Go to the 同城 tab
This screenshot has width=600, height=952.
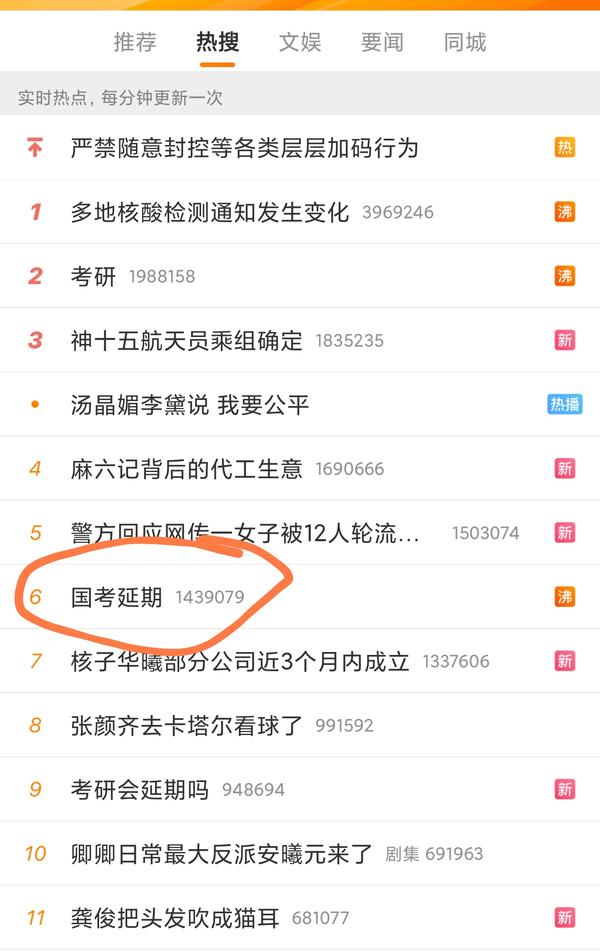(x=465, y=42)
